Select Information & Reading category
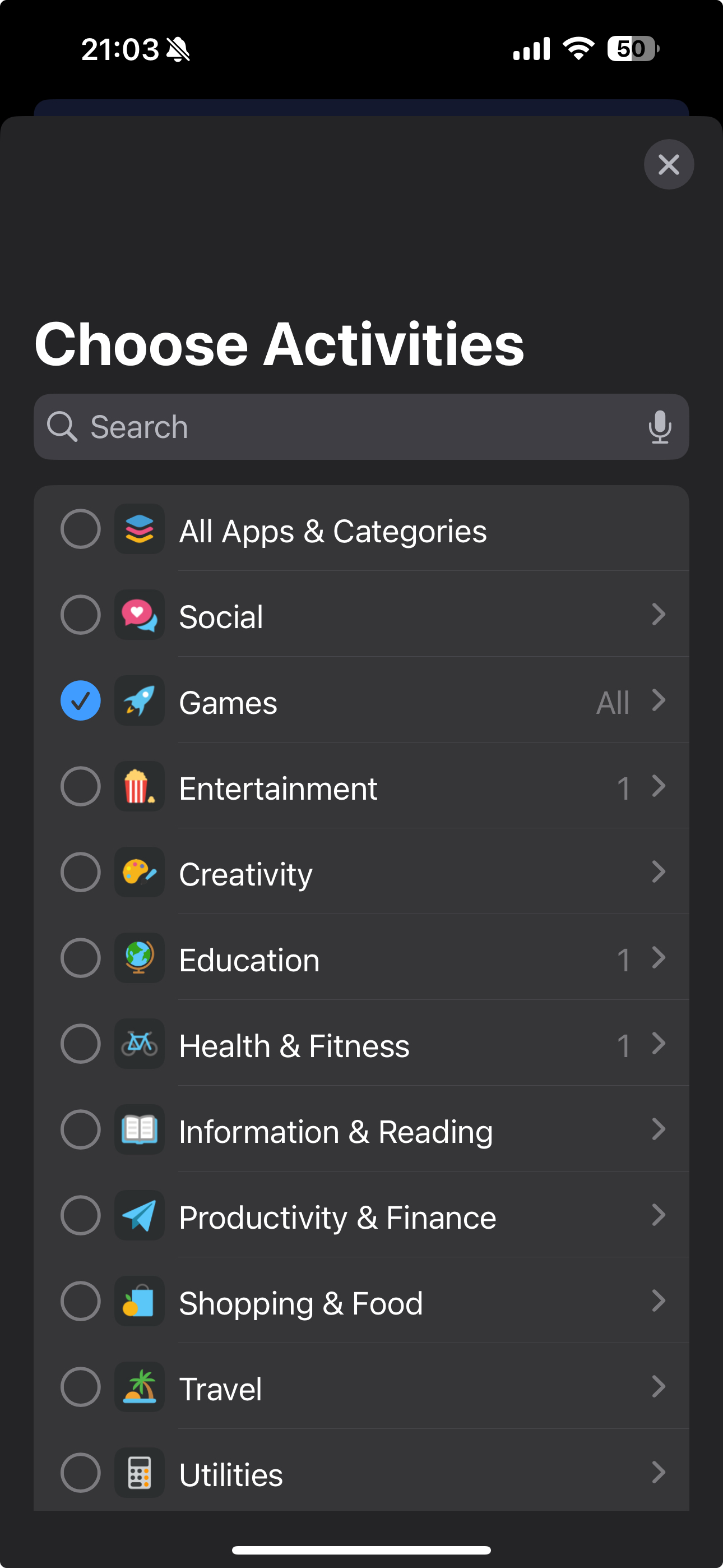 coord(80,1130)
